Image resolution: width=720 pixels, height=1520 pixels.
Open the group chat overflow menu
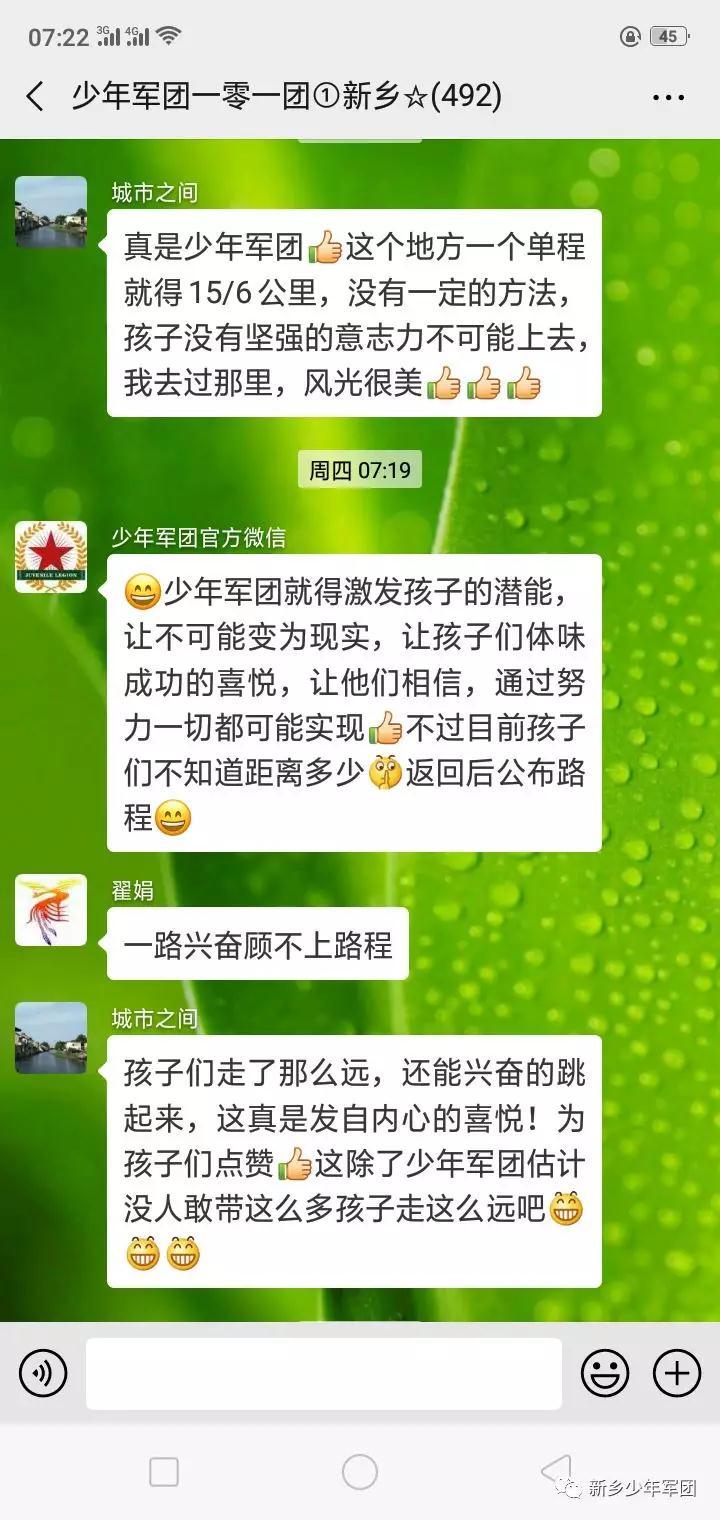point(668,98)
